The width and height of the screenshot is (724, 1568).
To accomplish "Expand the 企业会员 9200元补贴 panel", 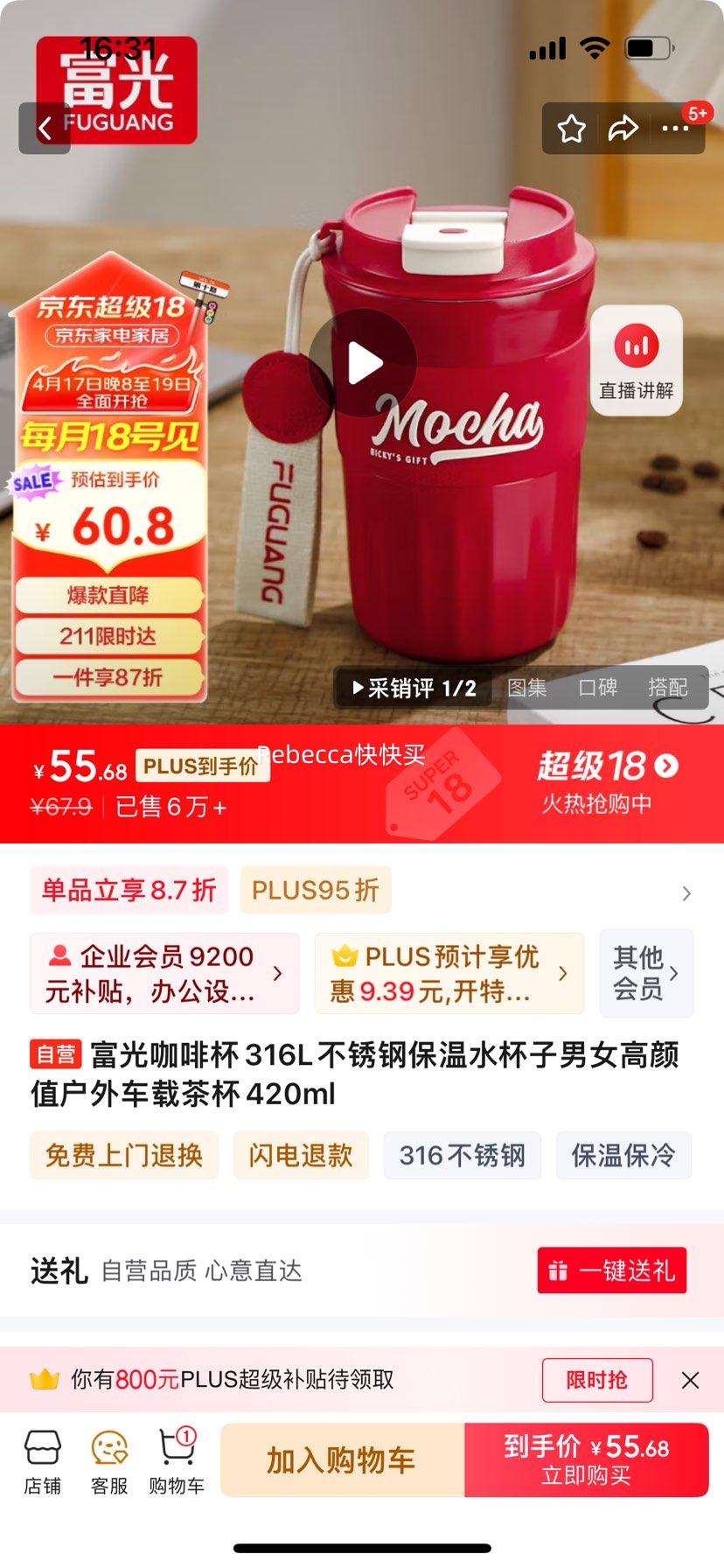I will tap(164, 973).
